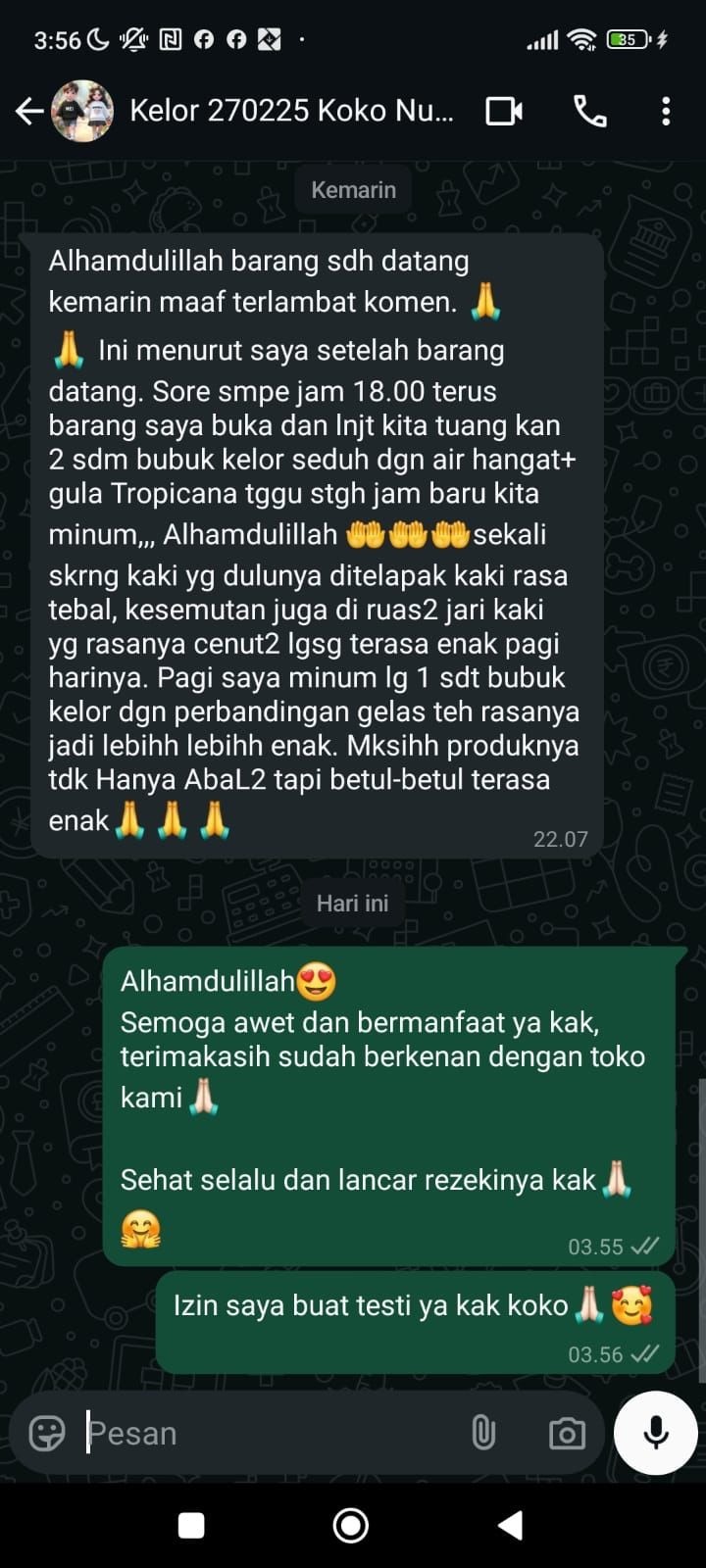This screenshot has height=1568, width=706.
Task: Open the emoji and sticker picker
Action: pos(47,1433)
